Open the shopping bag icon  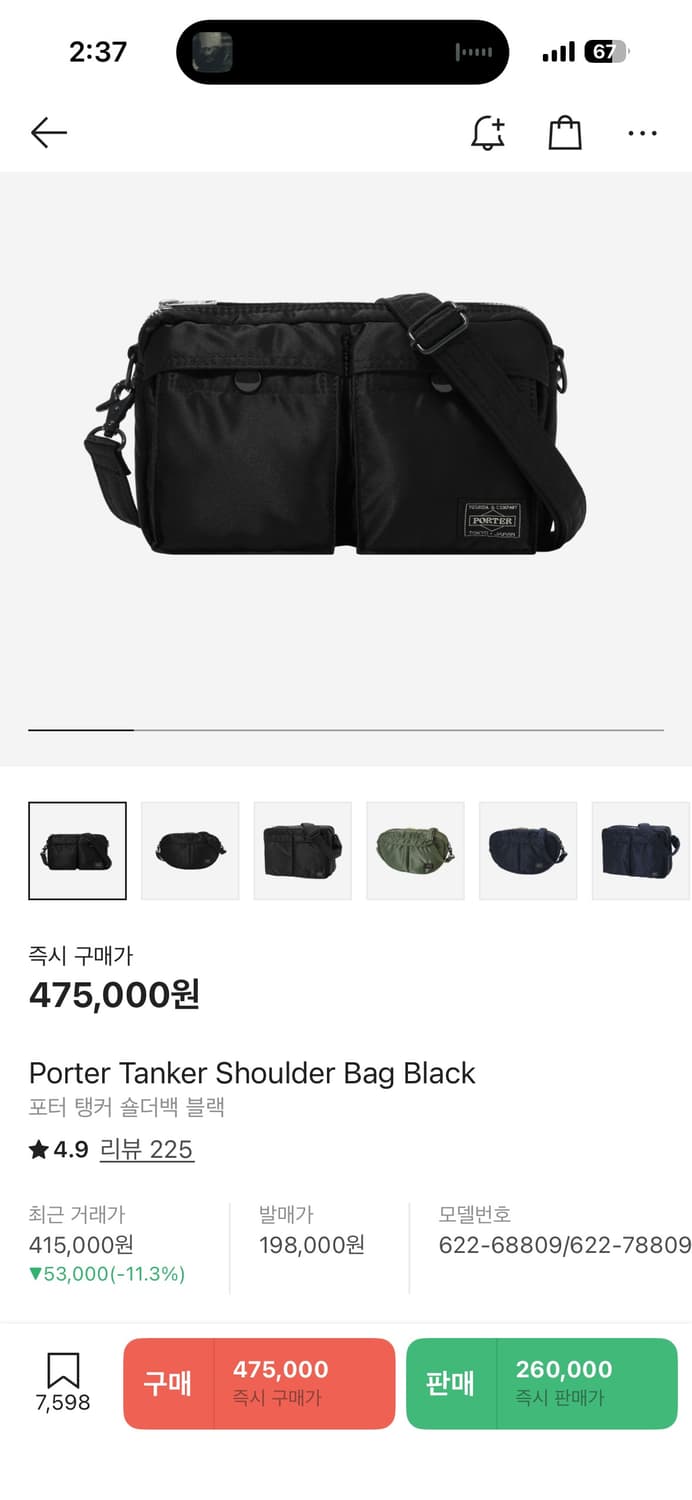(565, 133)
